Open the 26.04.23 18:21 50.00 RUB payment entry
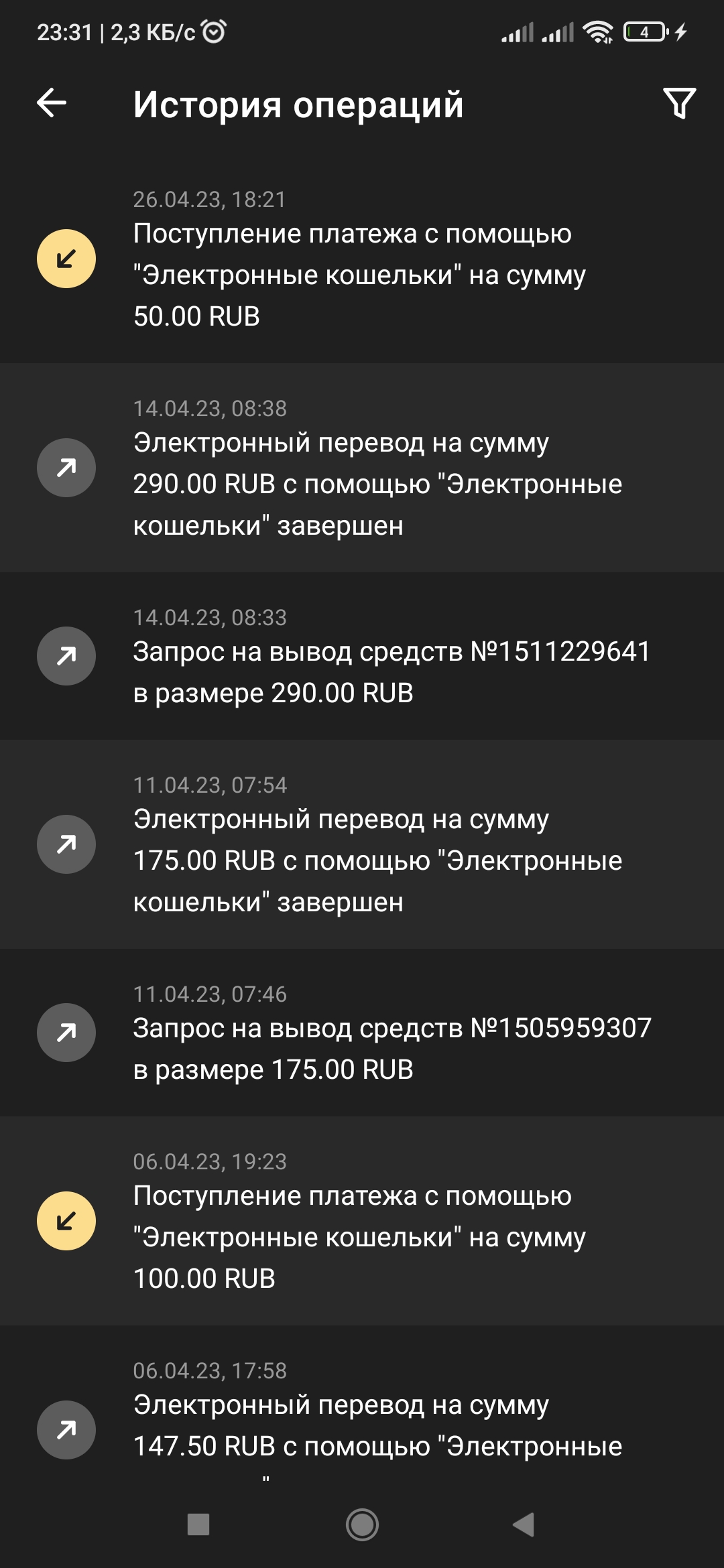724x1568 pixels. (x=362, y=260)
